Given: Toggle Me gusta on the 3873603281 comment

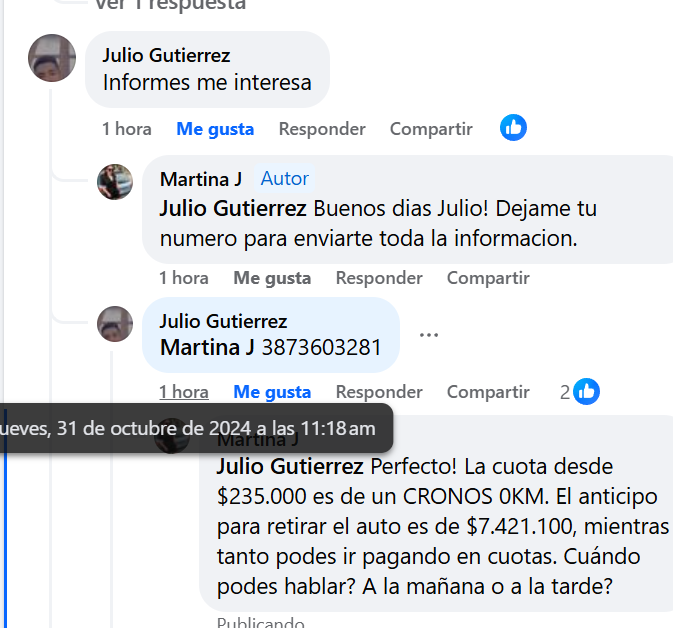Looking at the screenshot, I should 272,392.
